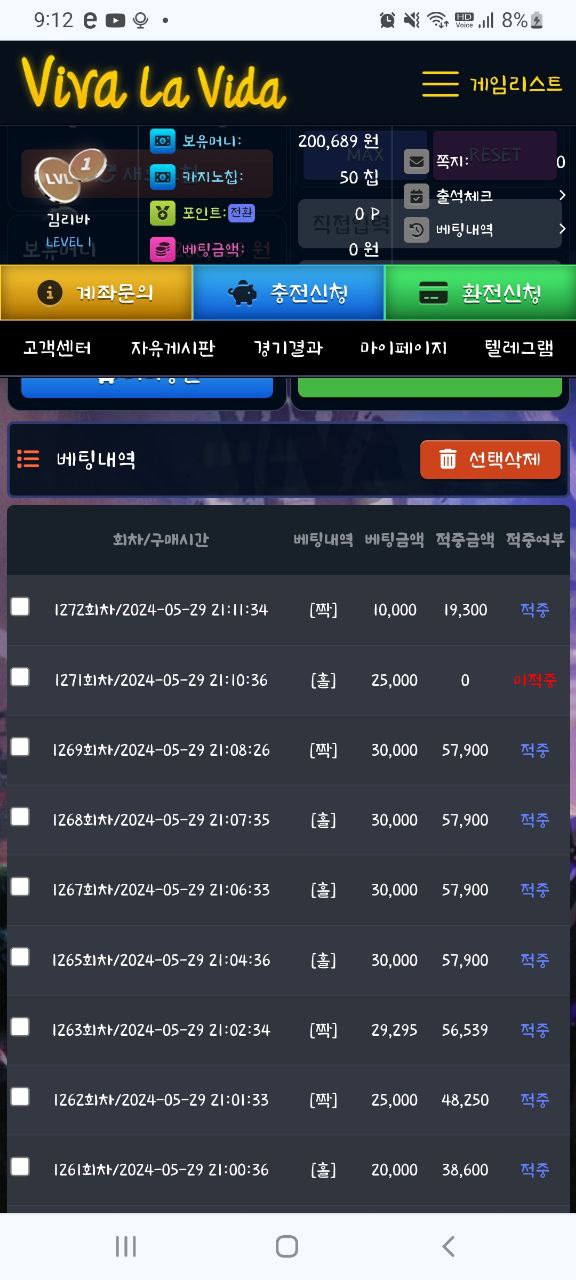The width and height of the screenshot is (576, 1280).
Task: Tick the checkbox for 1269회차
Action: coord(20,746)
